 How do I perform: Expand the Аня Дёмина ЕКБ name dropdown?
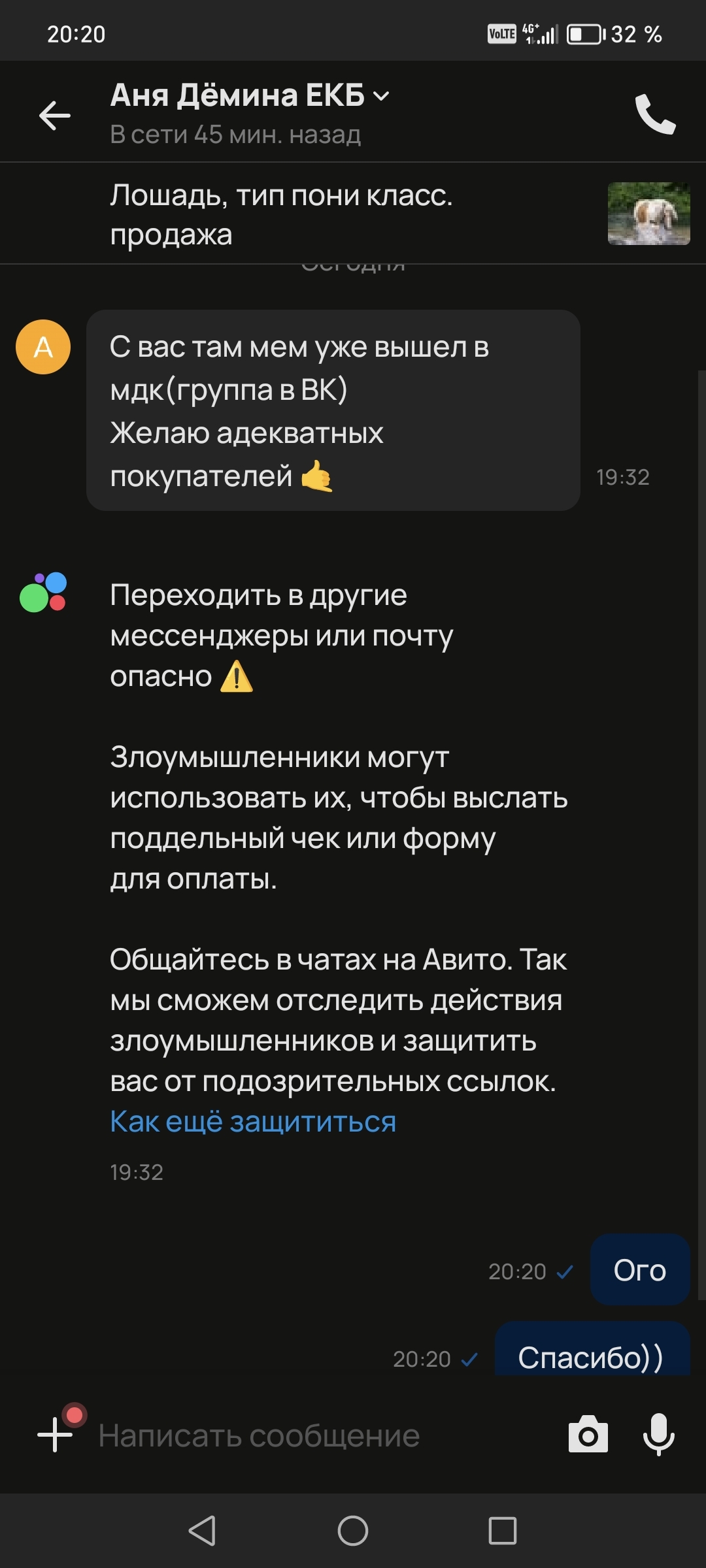click(381, 96)
